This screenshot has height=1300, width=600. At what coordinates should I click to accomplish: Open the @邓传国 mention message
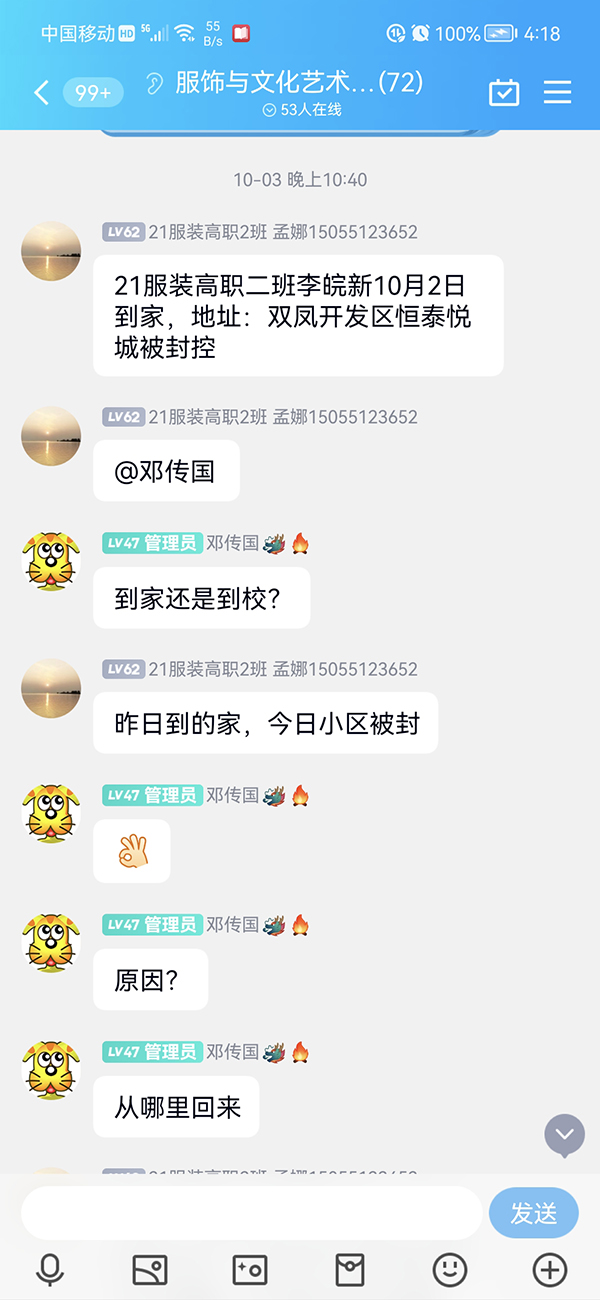[x=166, y=471]
